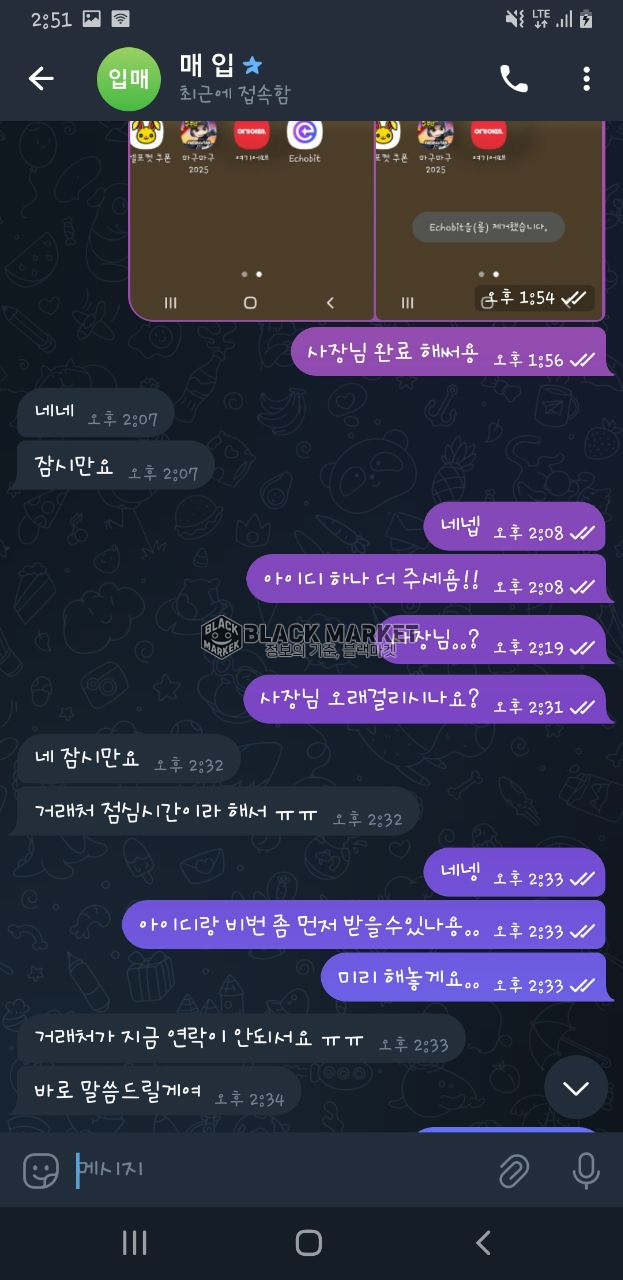Open the 매입 contact profile header
Viewport: 623px width, 1280px height.
(x=235, y=79)
